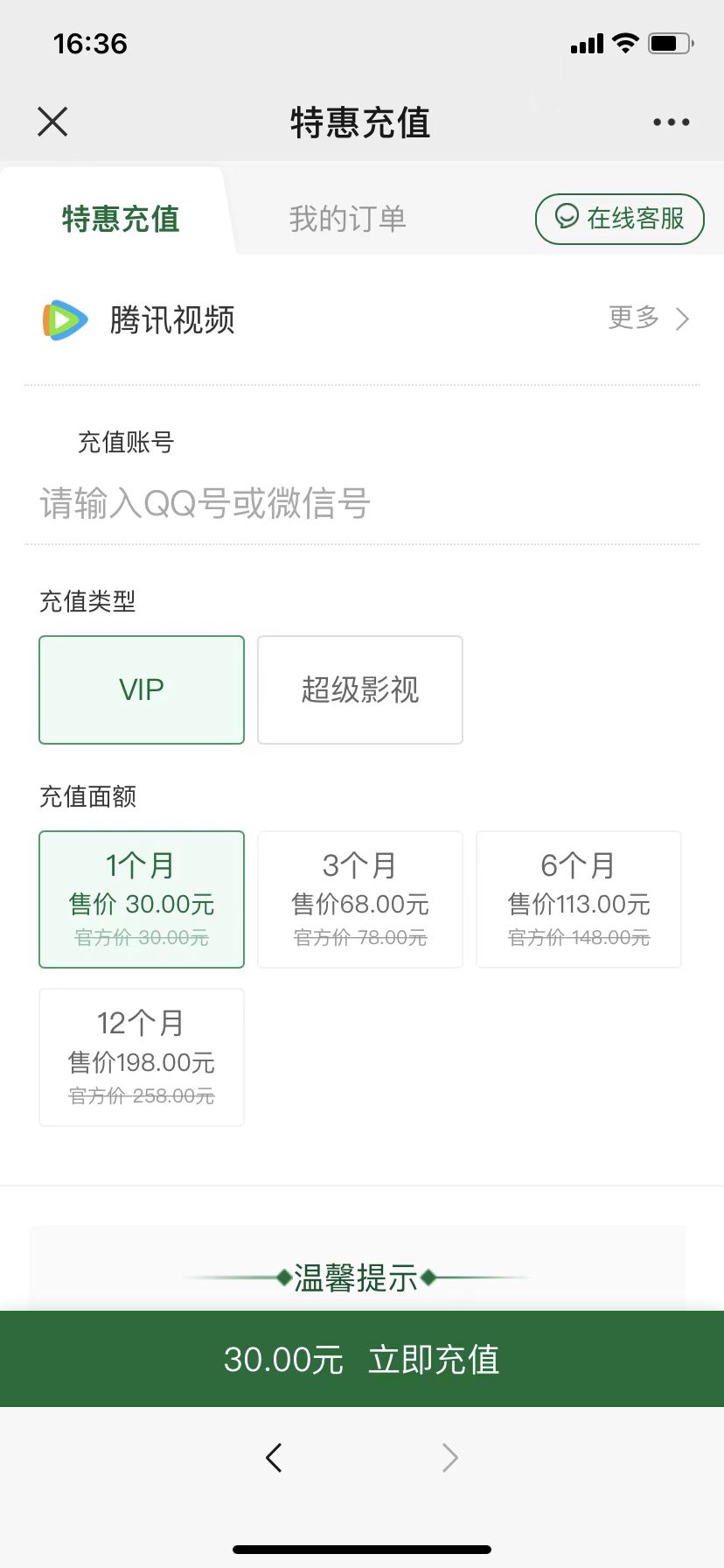Select the 3个月 68.00元 option
The height and width of the screenshot is (1568, 724).
coord(359,899)
